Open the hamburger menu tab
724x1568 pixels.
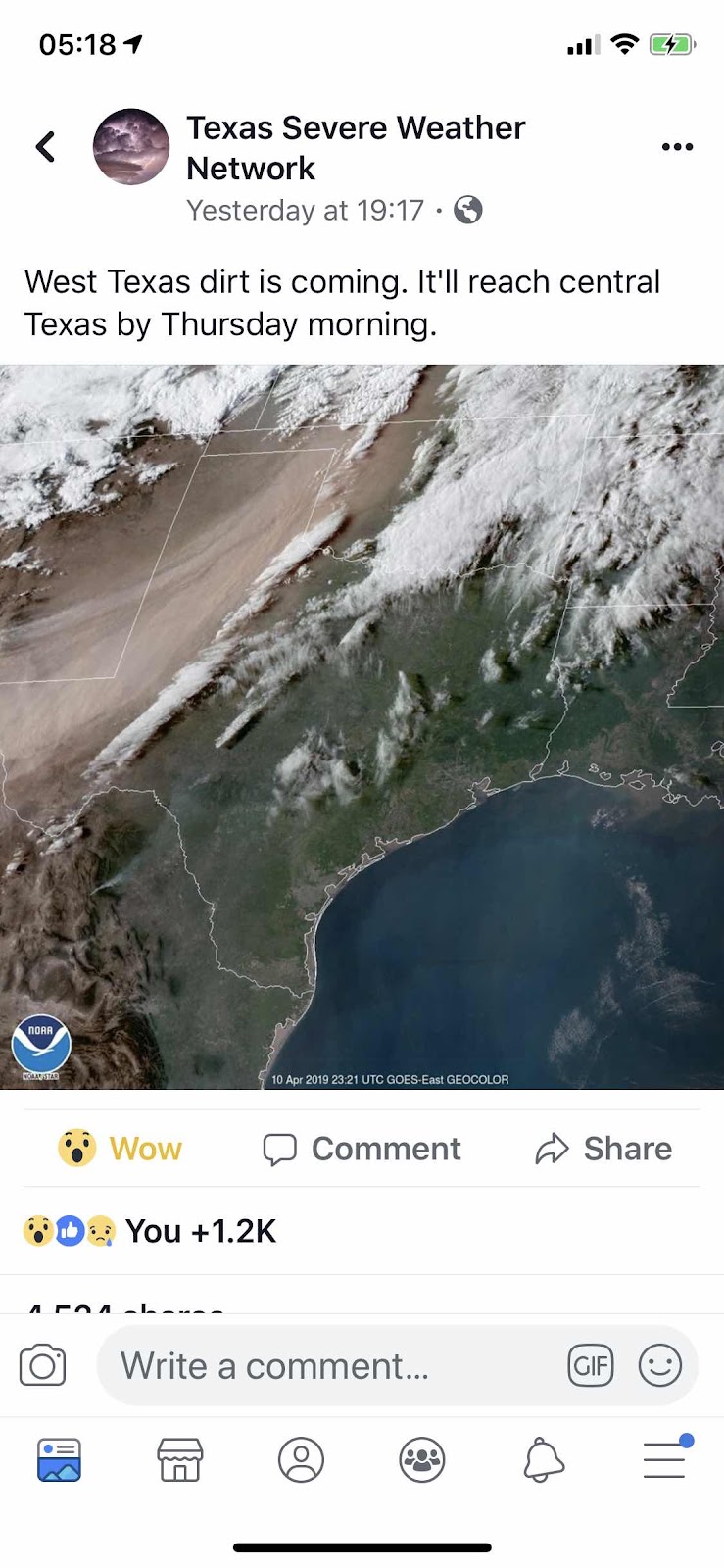[664, 1460]
